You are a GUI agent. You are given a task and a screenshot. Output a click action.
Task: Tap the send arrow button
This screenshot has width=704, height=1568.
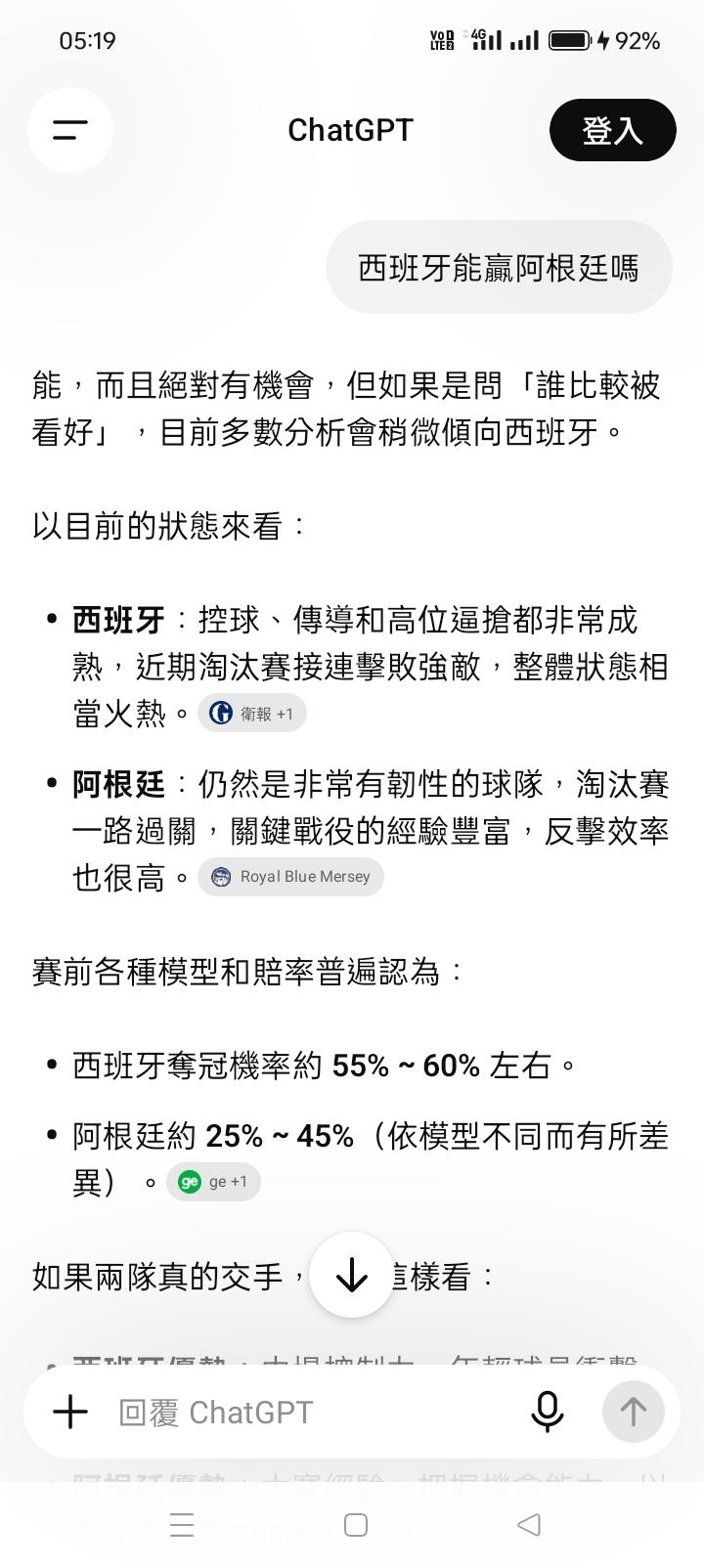tap(634, 1412)
